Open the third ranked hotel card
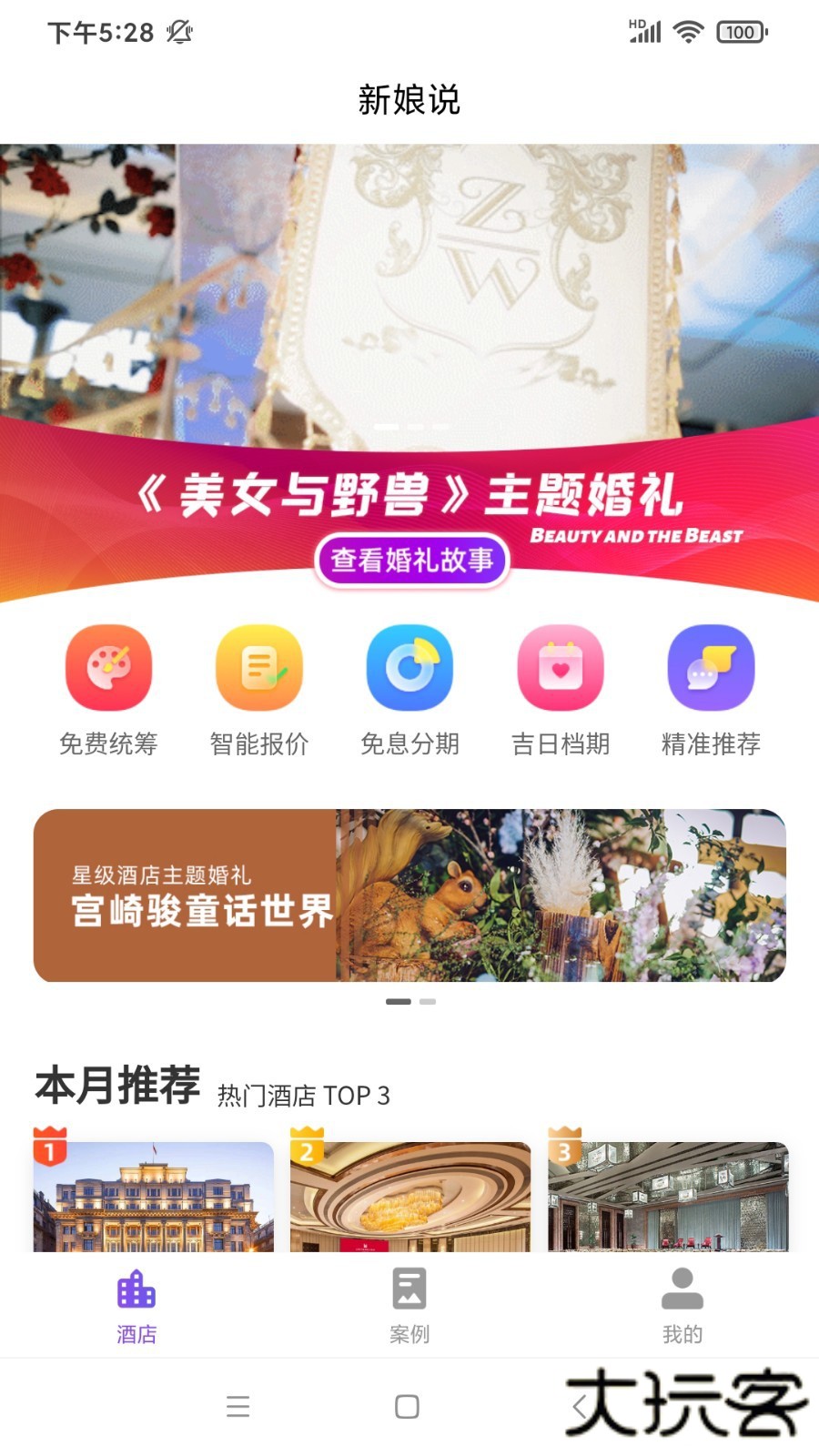This screenshot has height=1456, width=819. [x=668, y=1197]
